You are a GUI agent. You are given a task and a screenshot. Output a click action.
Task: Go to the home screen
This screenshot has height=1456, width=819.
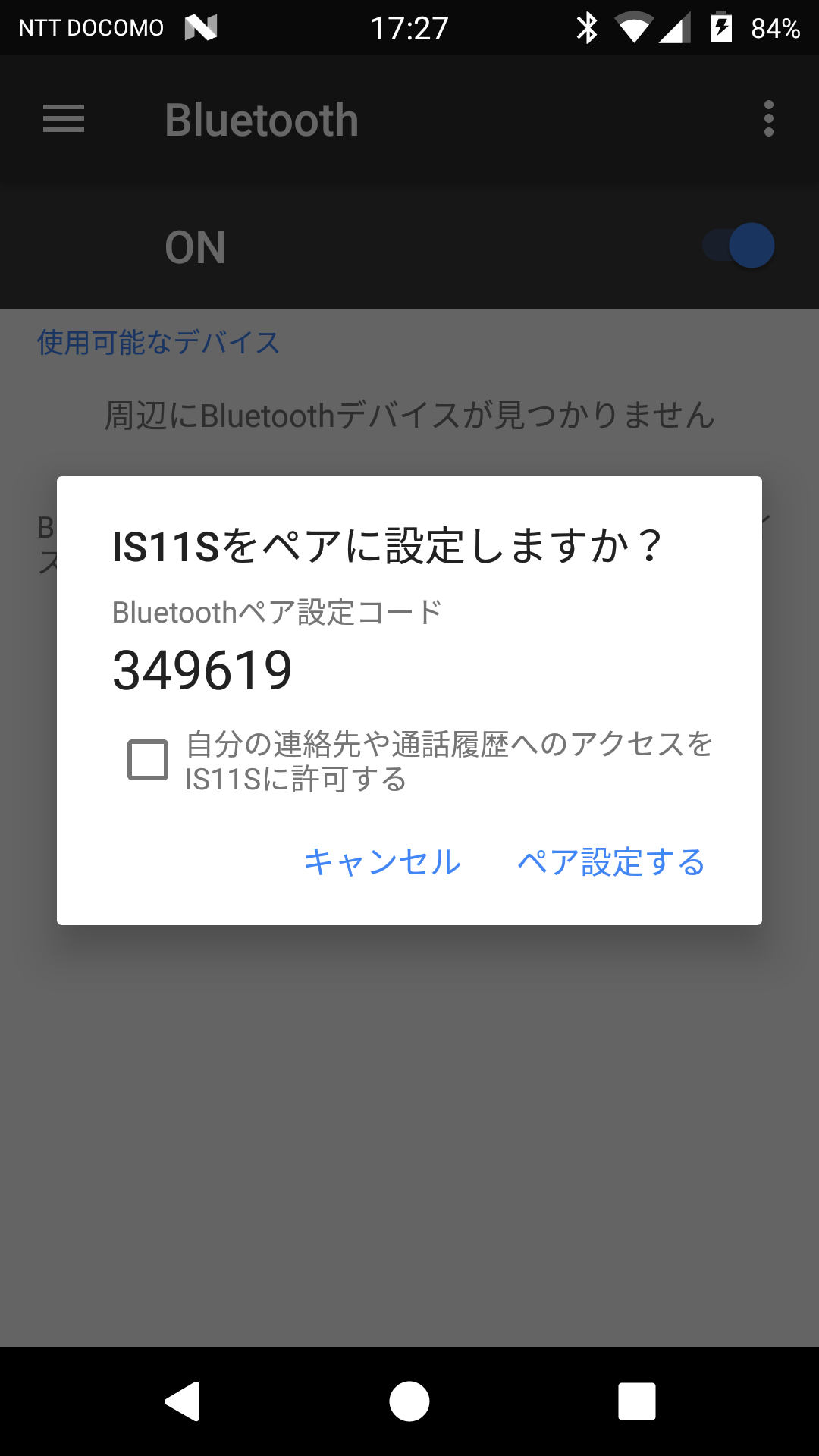(x=409, y=1401)
